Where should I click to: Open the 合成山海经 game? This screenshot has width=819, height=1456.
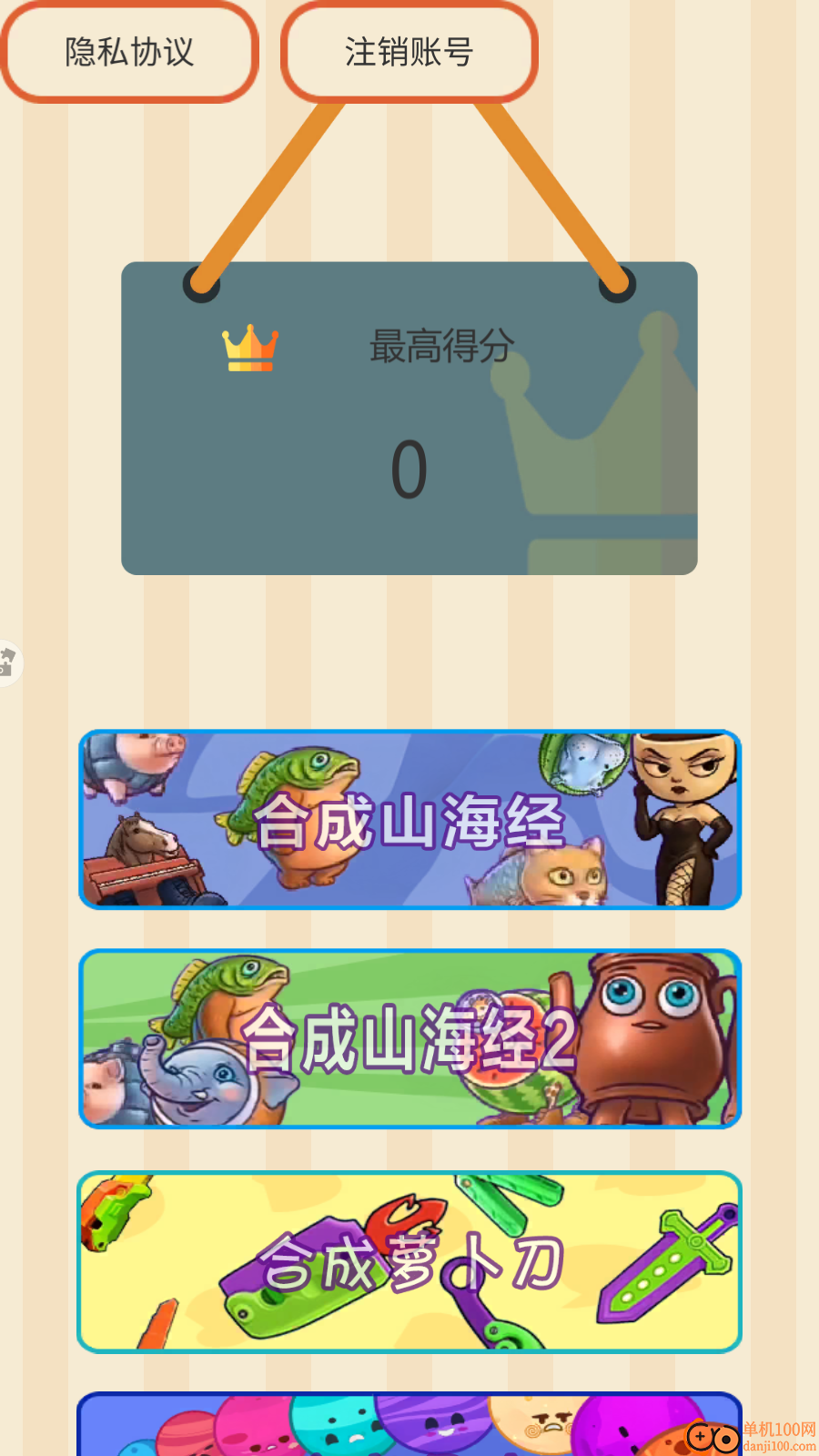point(411,819)
